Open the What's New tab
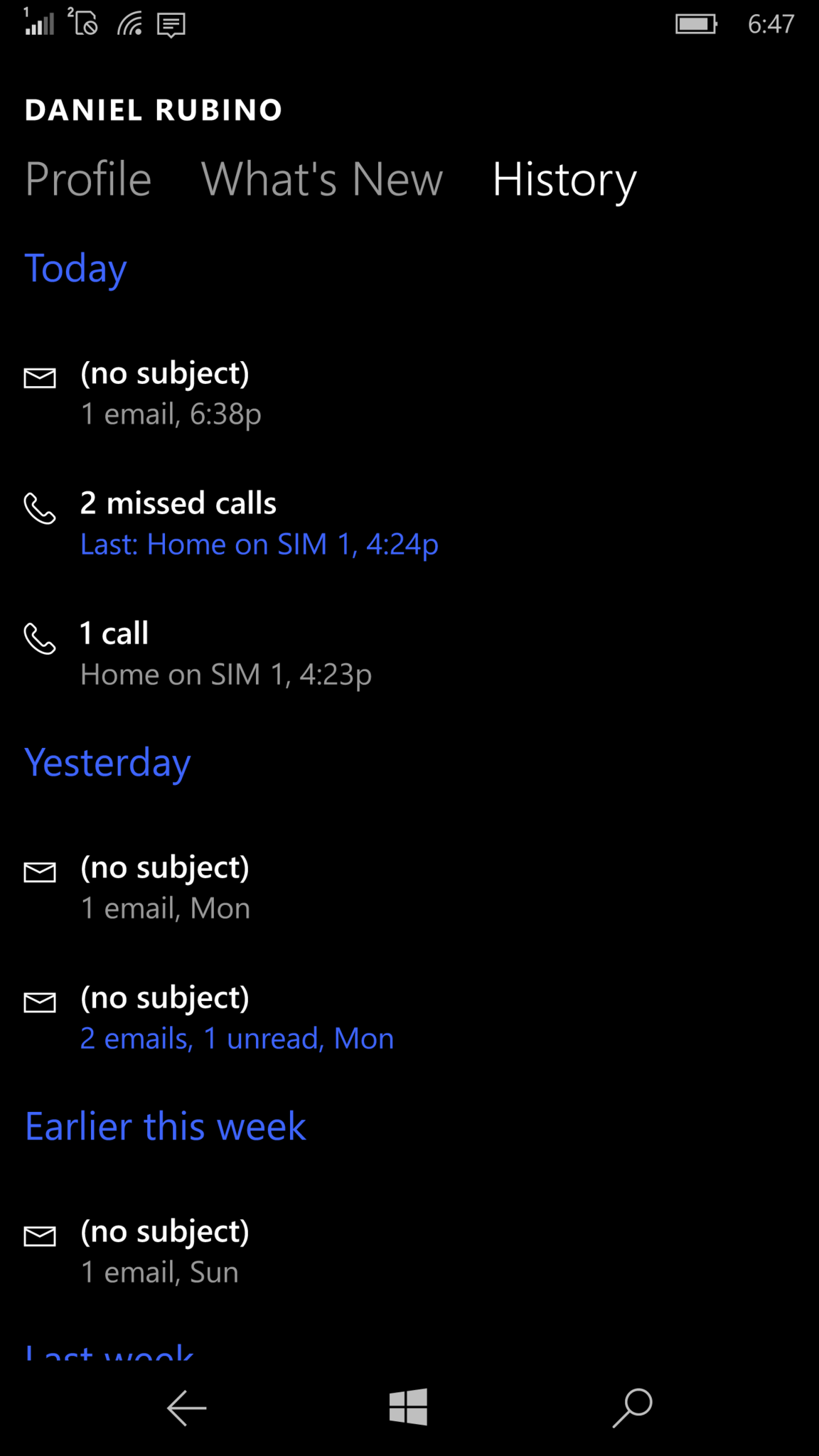The width and height of the screenshot is (819, 1456). tap(322, 180)
